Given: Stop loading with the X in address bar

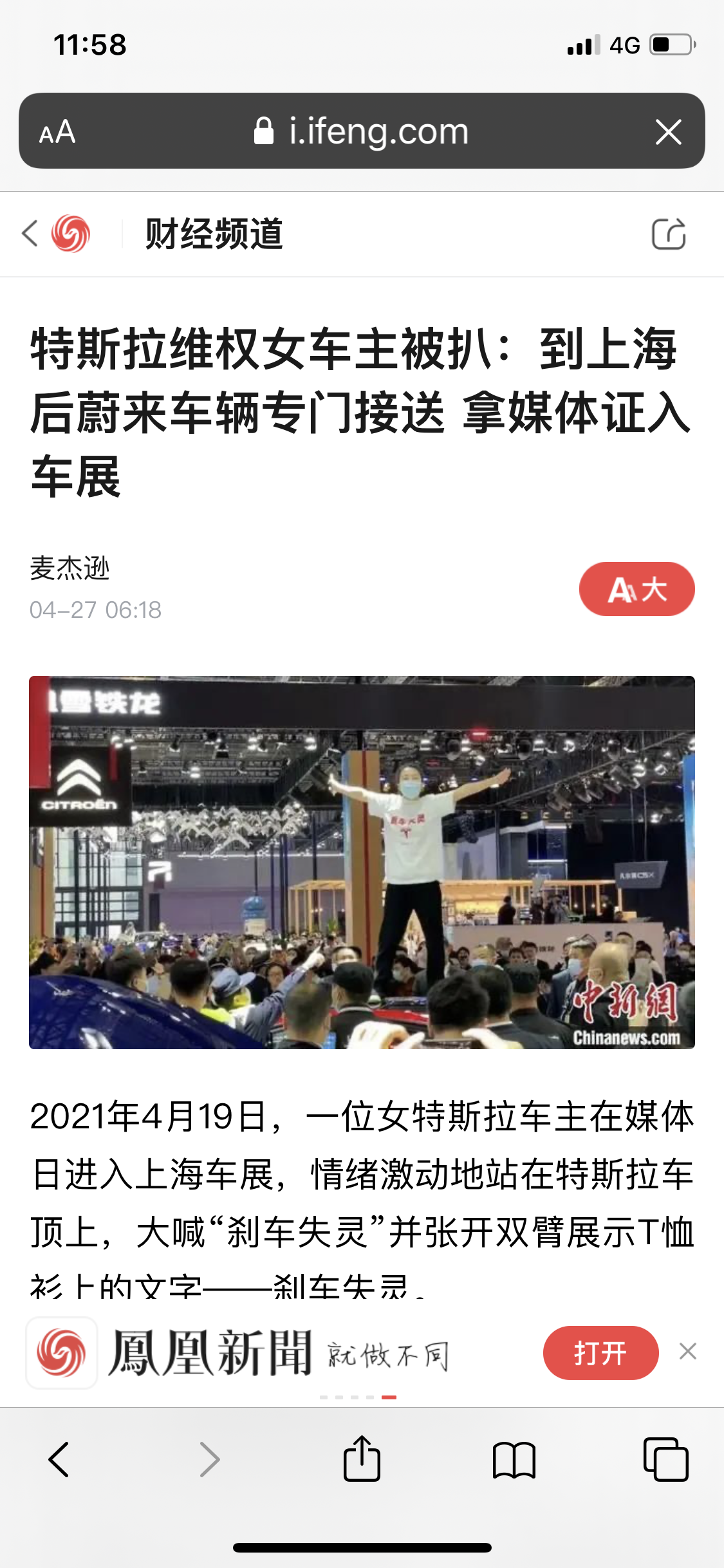Looking at the screenshot, I should [669, 132].
